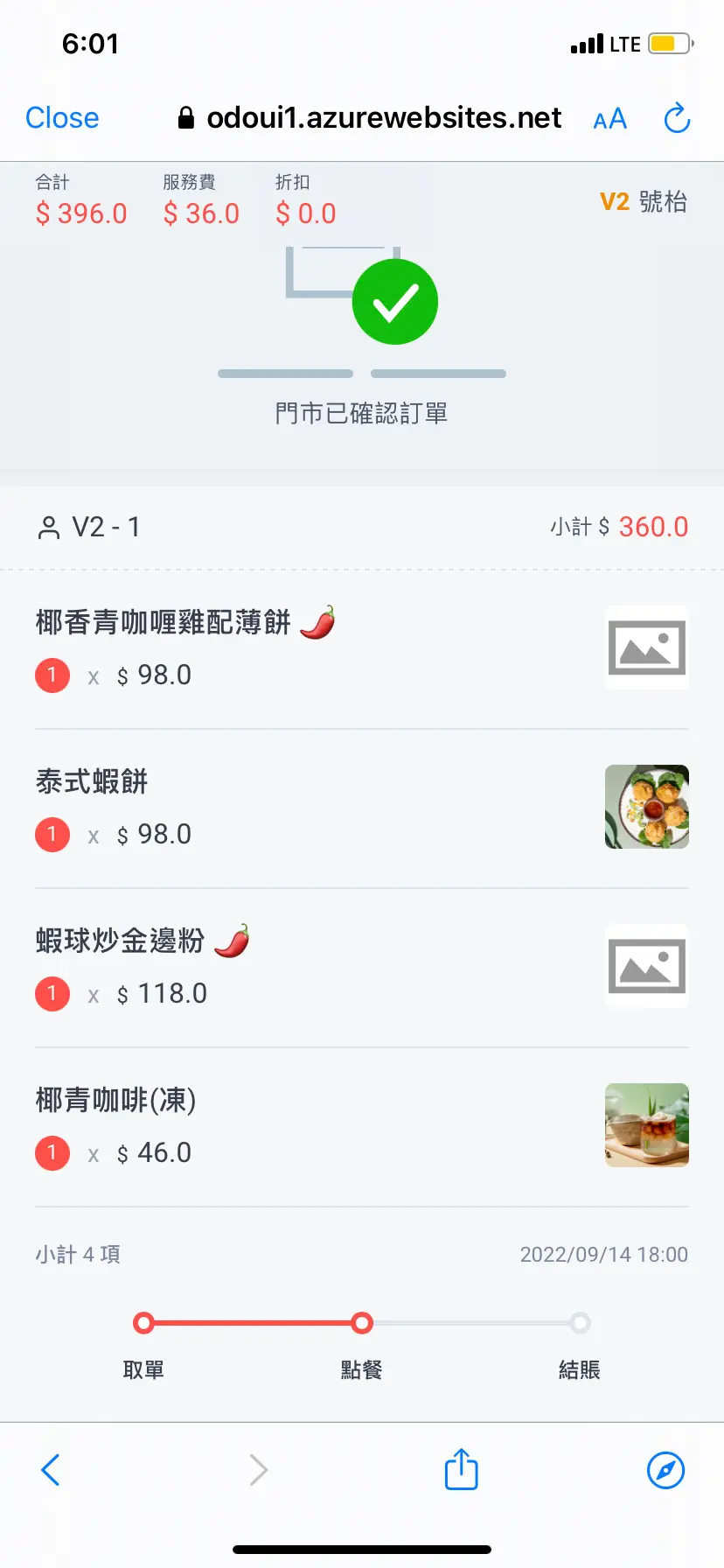
Task: Reload the order page
Action: pos(677,119)
